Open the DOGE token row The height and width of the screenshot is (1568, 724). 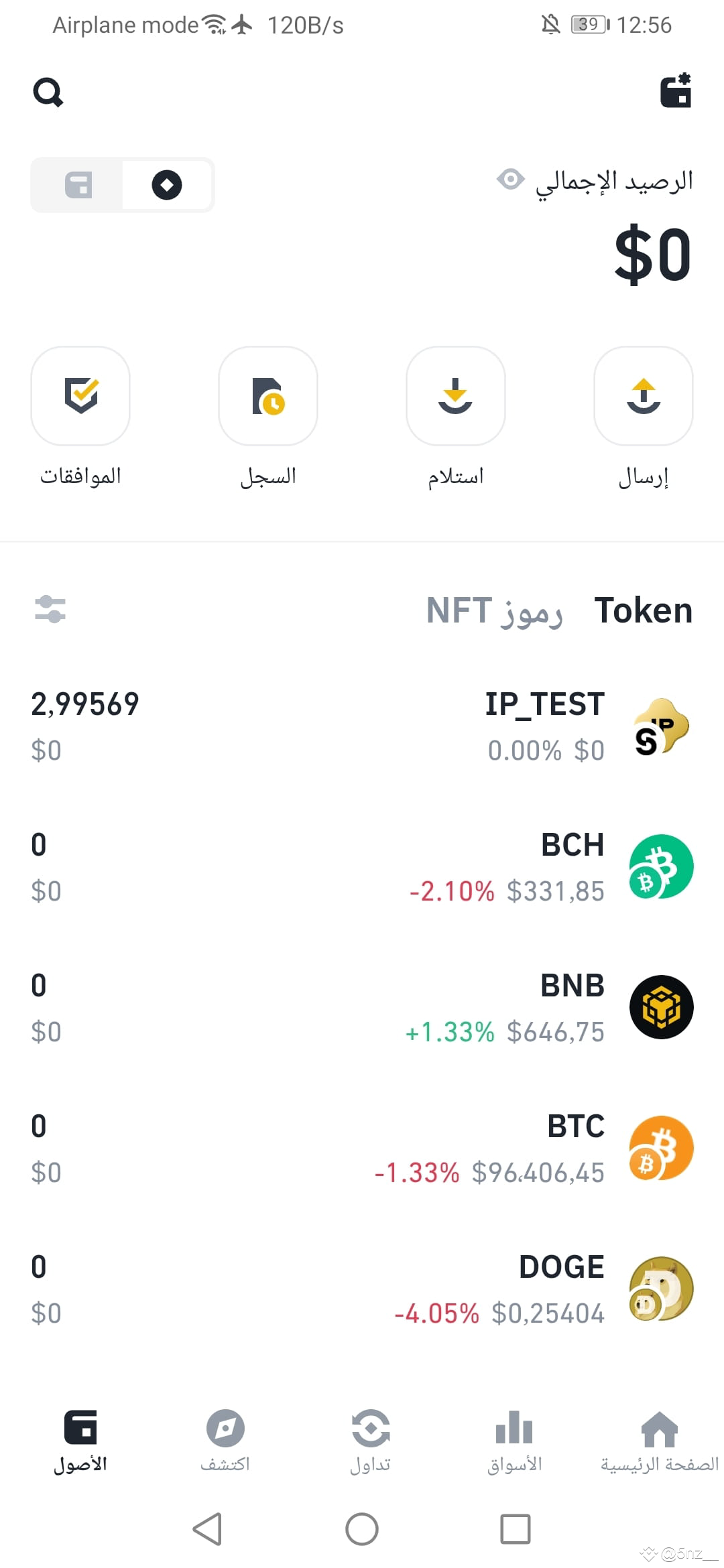click(x=362, y=1290)
